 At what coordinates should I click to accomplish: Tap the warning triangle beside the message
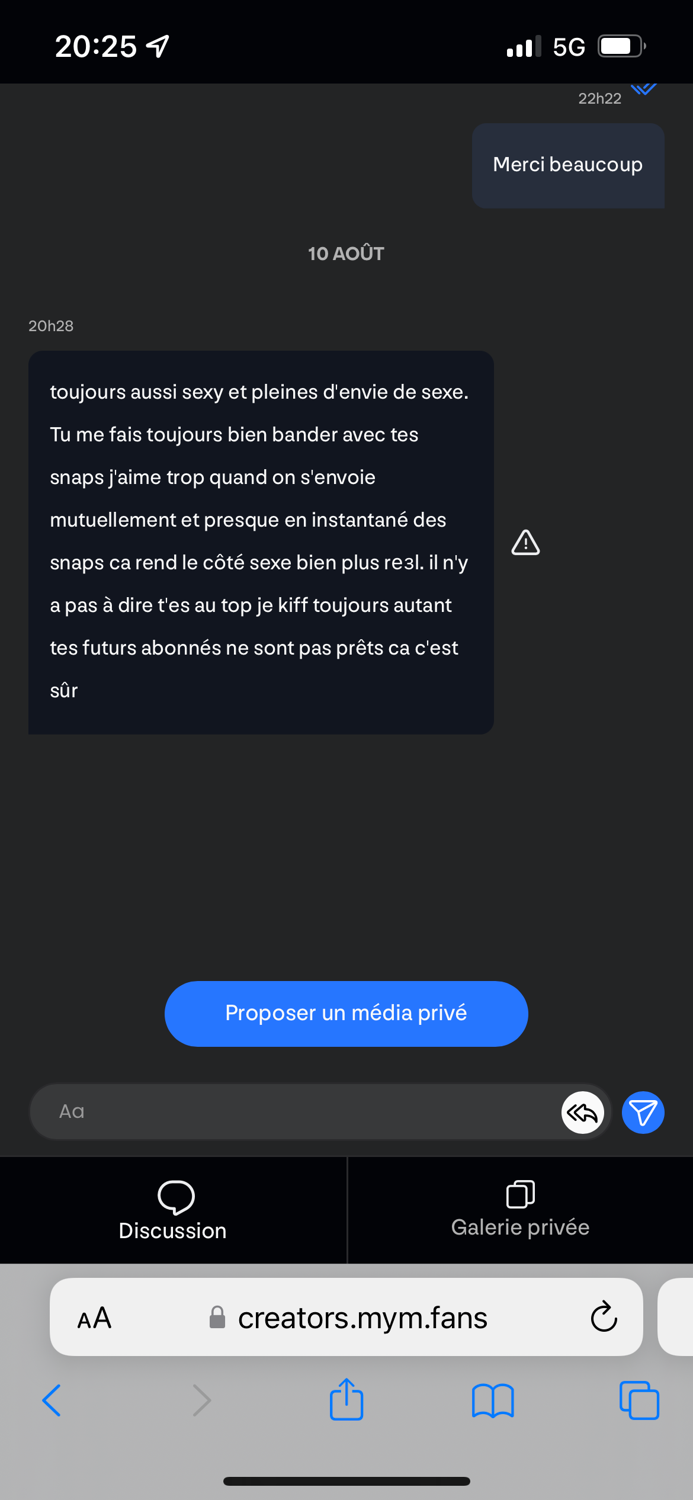(x=525, y=542)
